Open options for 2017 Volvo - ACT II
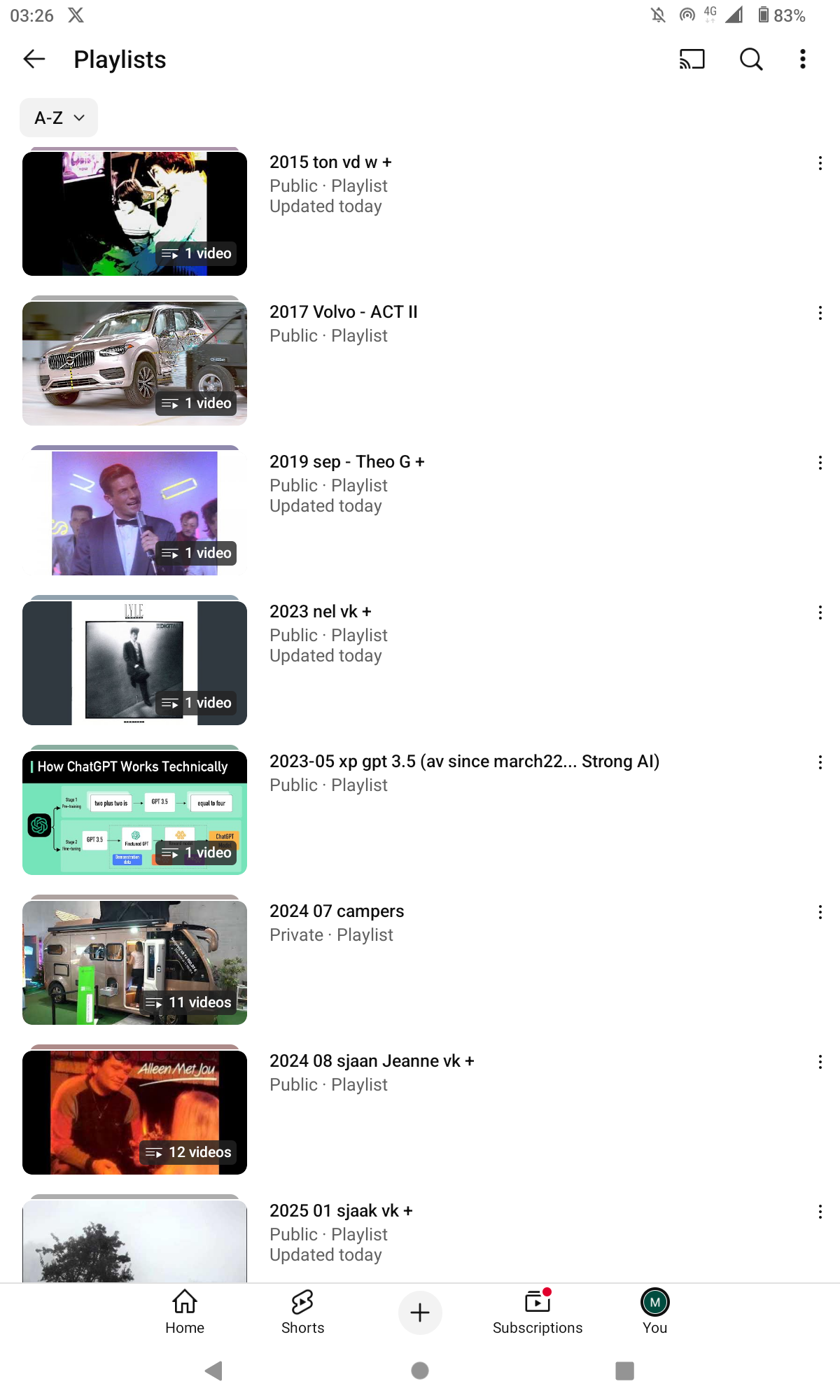The image size is (840, 1400). (820, 313)
